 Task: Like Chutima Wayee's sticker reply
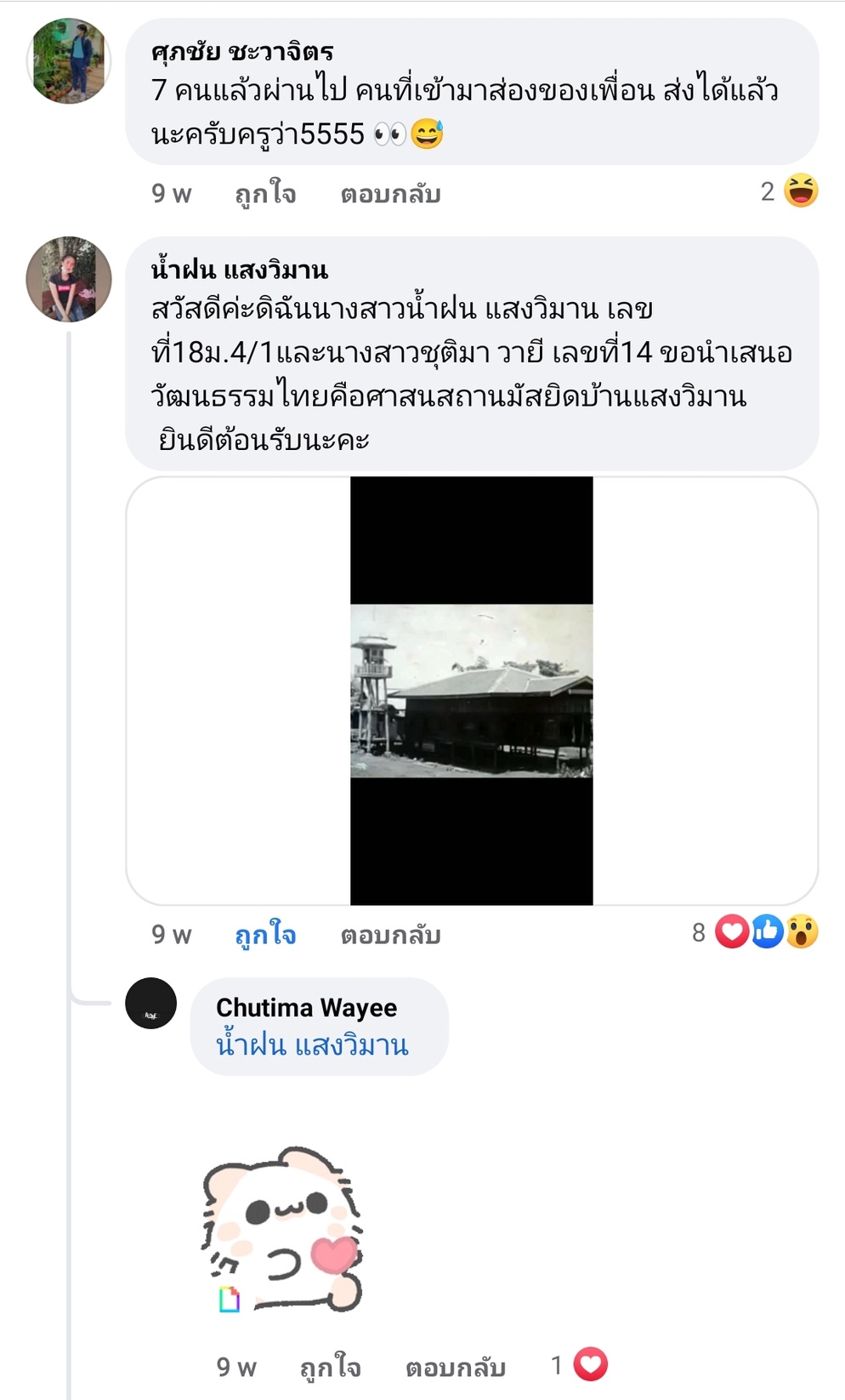pos(330,1367)
